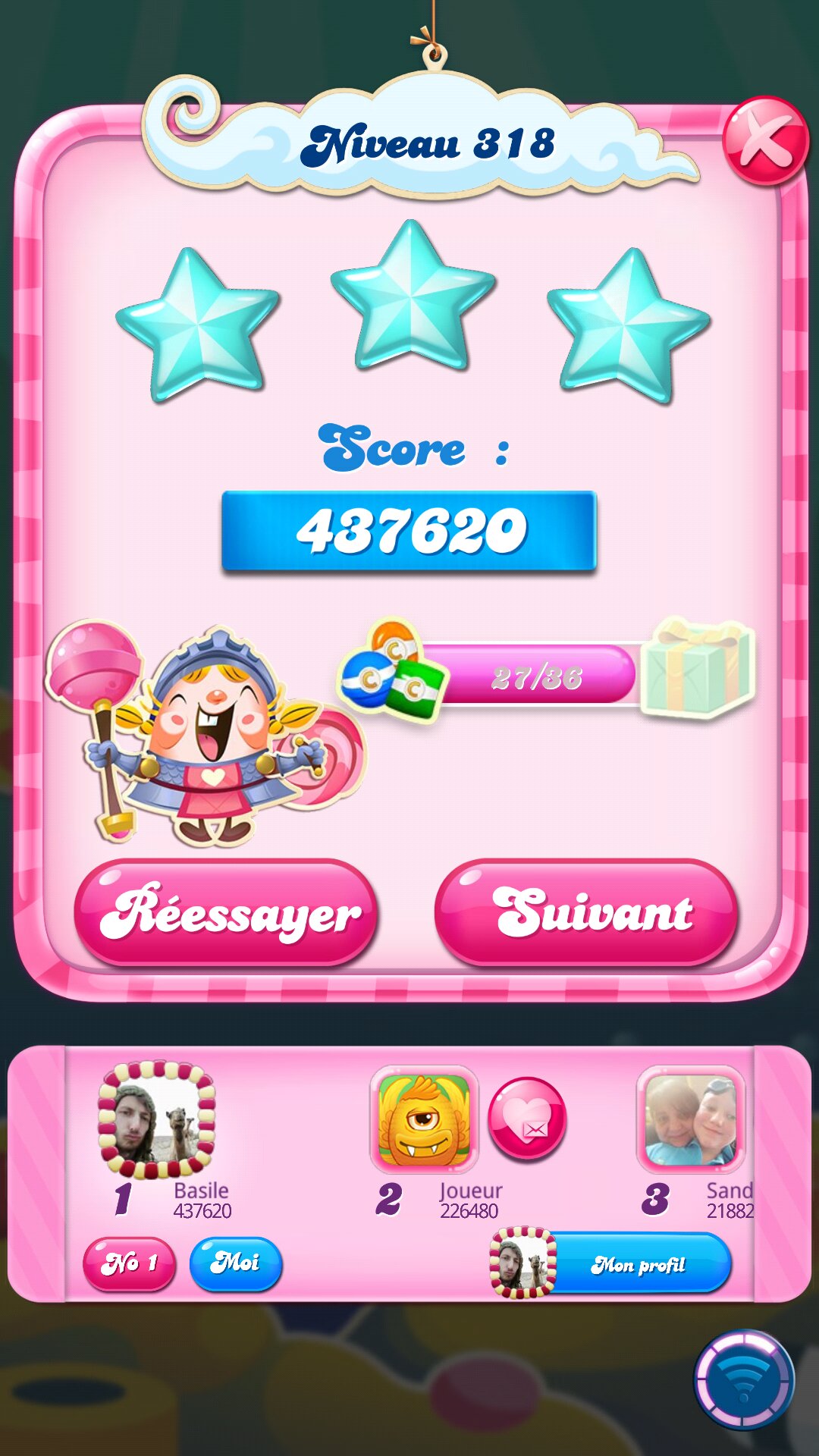View Joueur's leaderboard avatar
Image resolution: width=819 pixels, height=1456 pixels.
(424, 1119)
